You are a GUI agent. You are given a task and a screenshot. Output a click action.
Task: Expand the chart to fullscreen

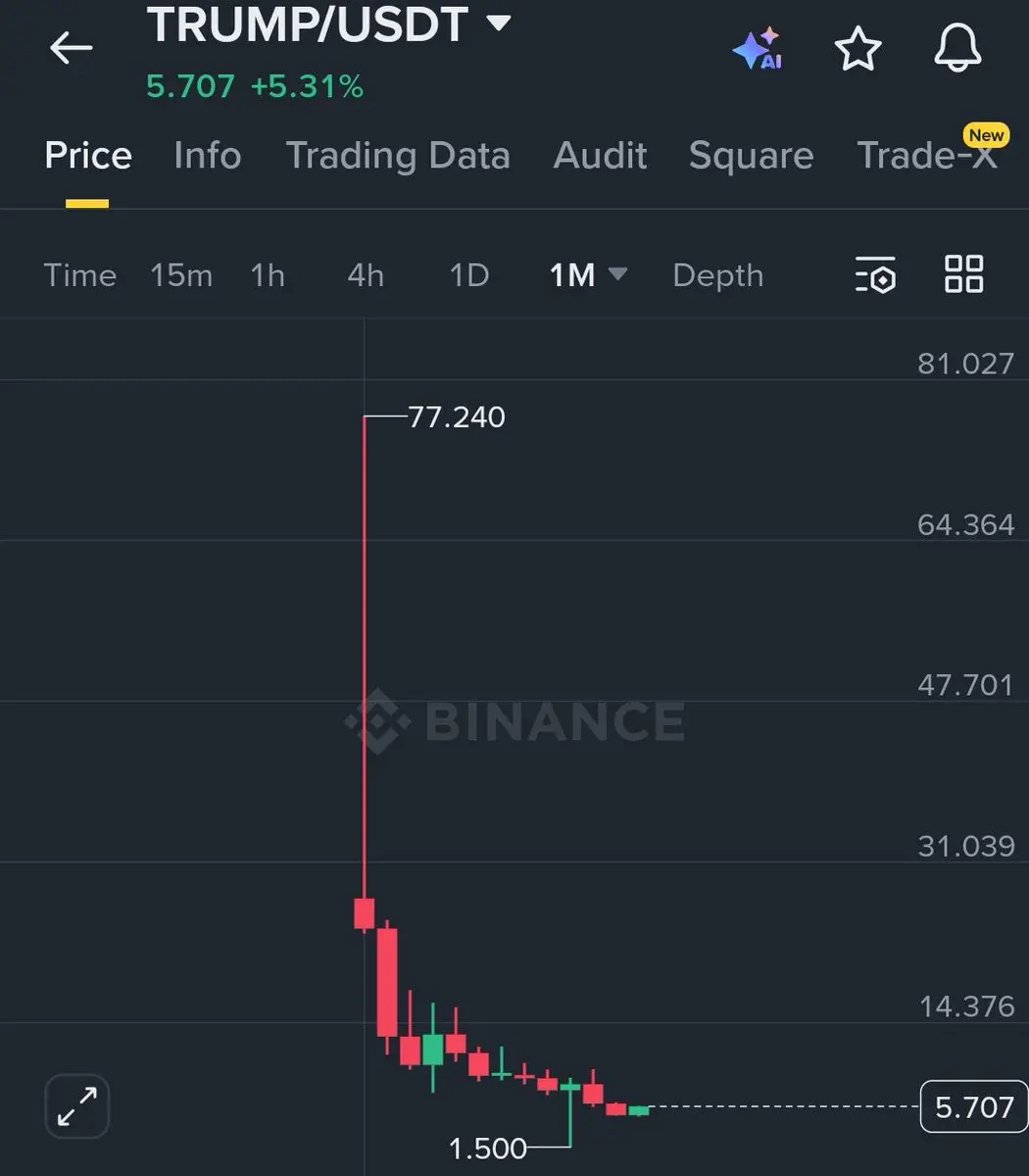[x=77, y=1106]
